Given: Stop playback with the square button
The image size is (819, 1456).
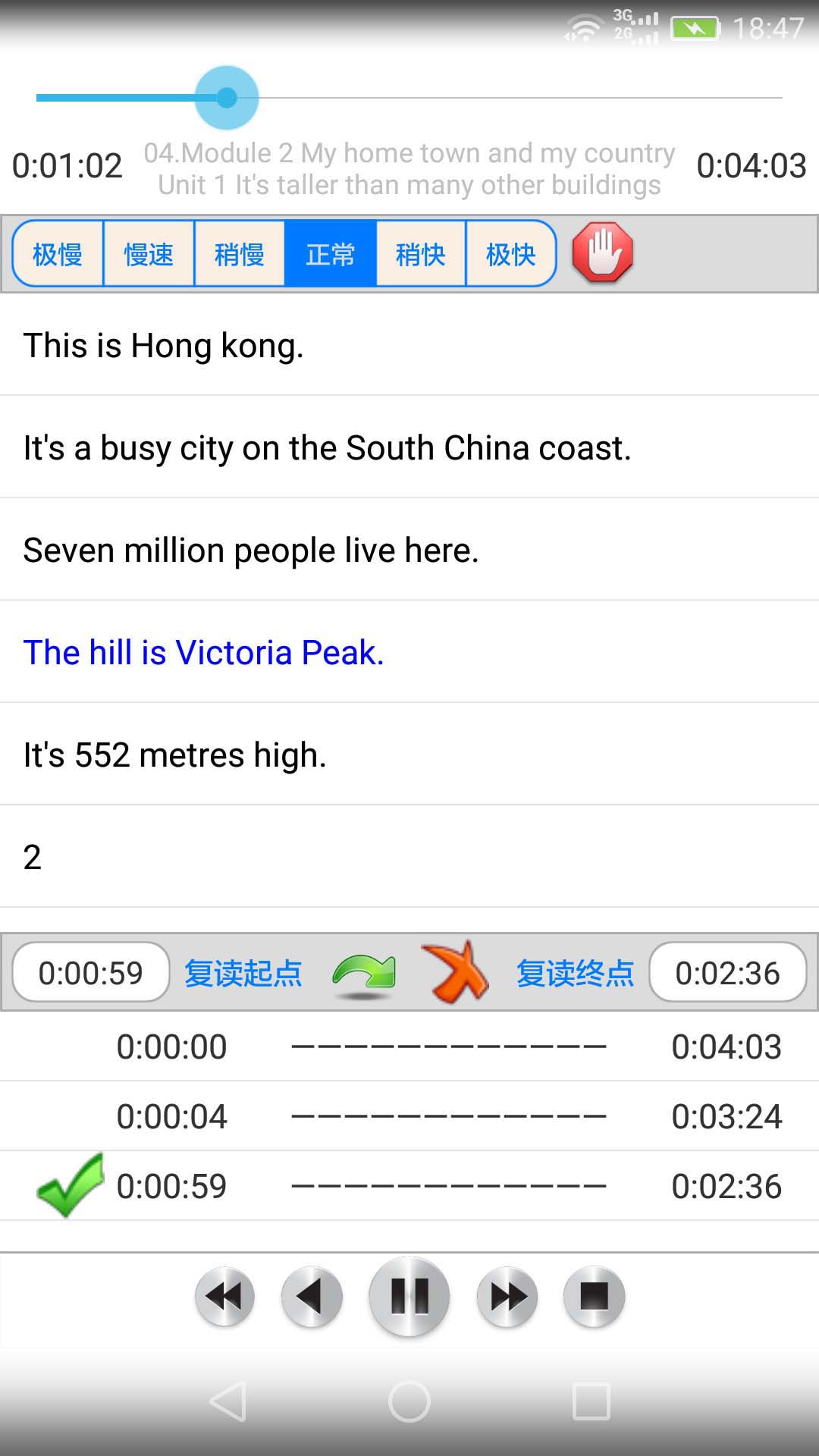Looking at the screenshot, I should 595,1297.
